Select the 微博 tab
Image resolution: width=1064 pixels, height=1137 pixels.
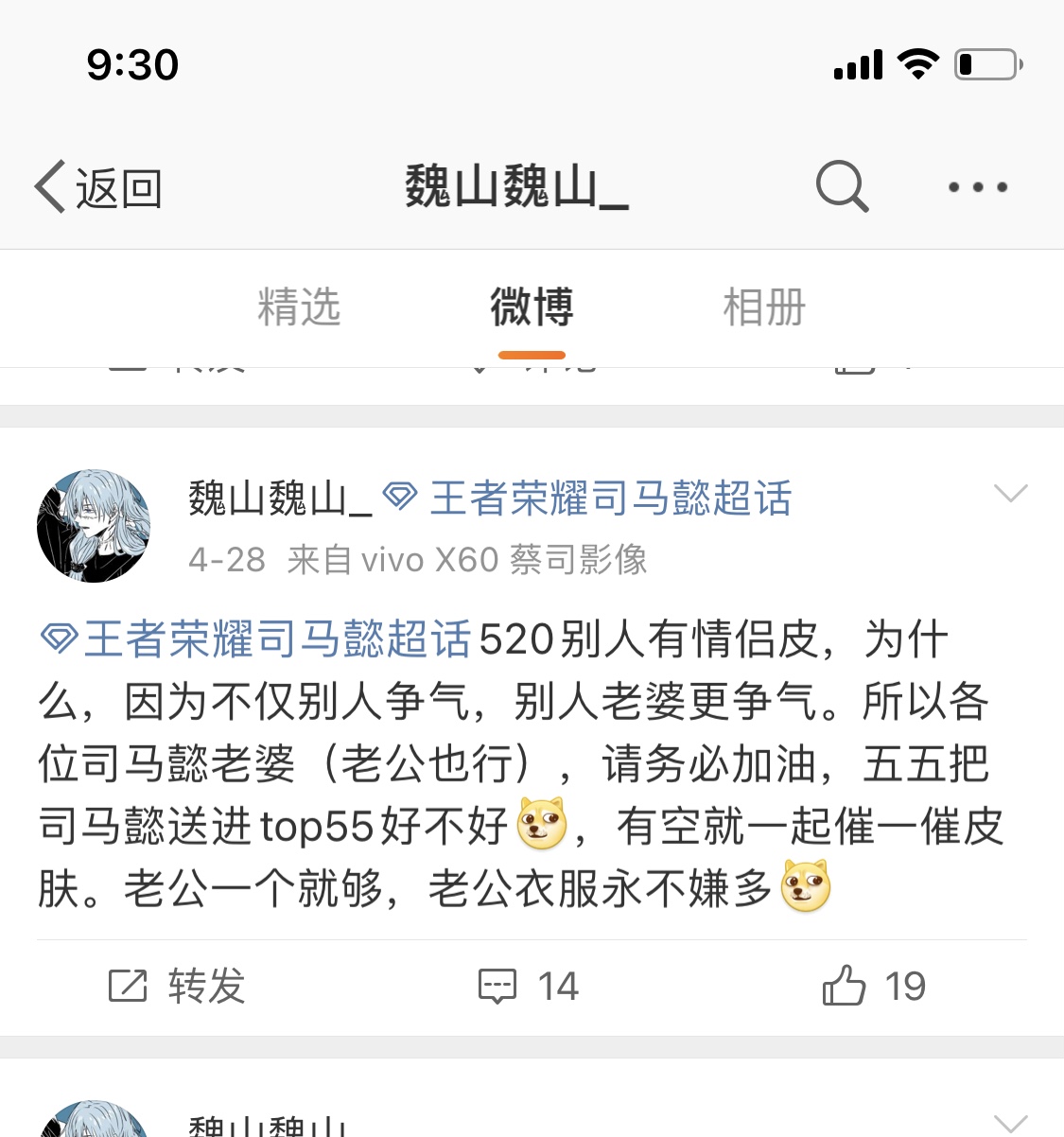[532, 307]
